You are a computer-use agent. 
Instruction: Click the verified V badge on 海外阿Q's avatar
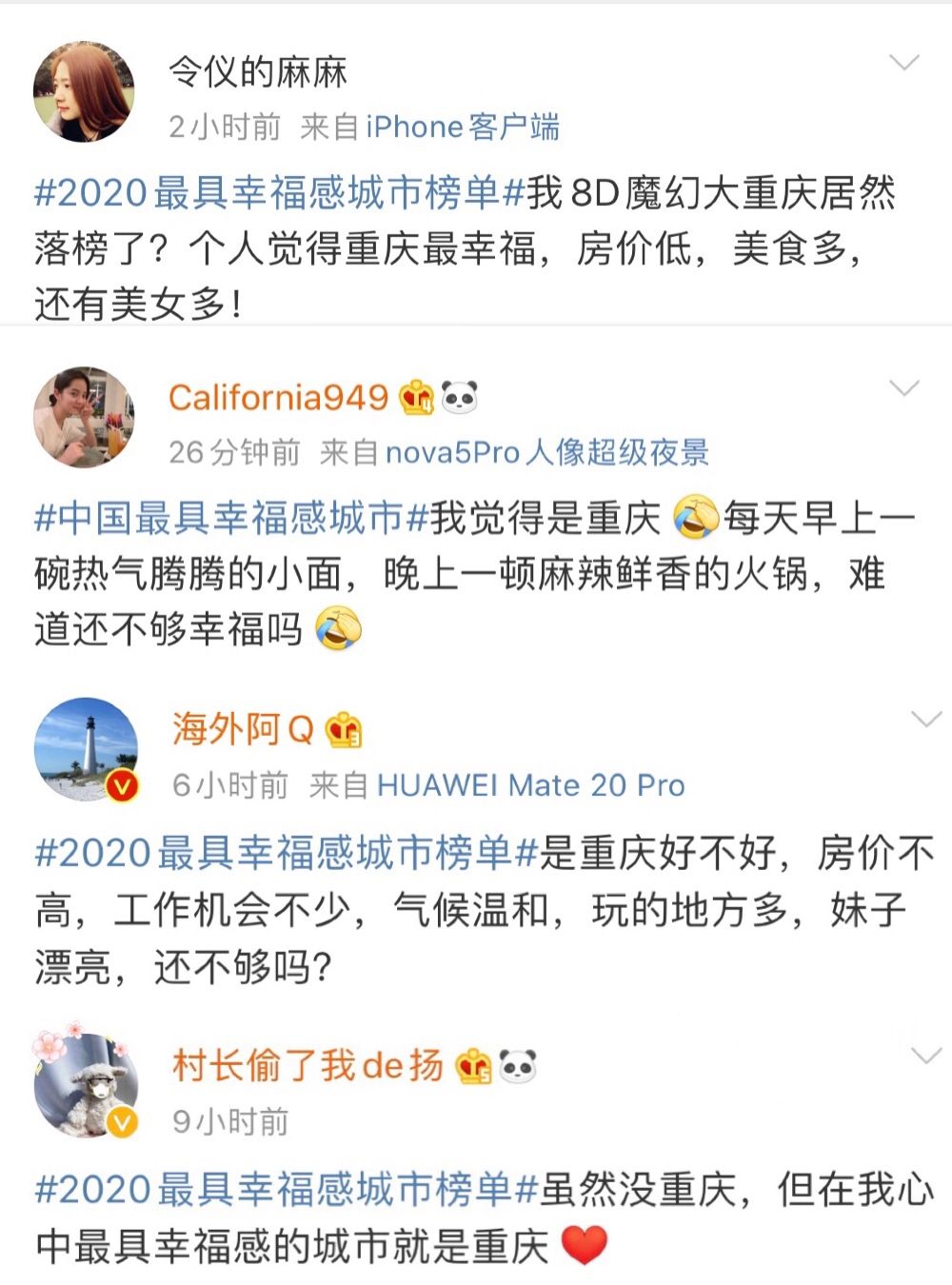pos(120,786)
